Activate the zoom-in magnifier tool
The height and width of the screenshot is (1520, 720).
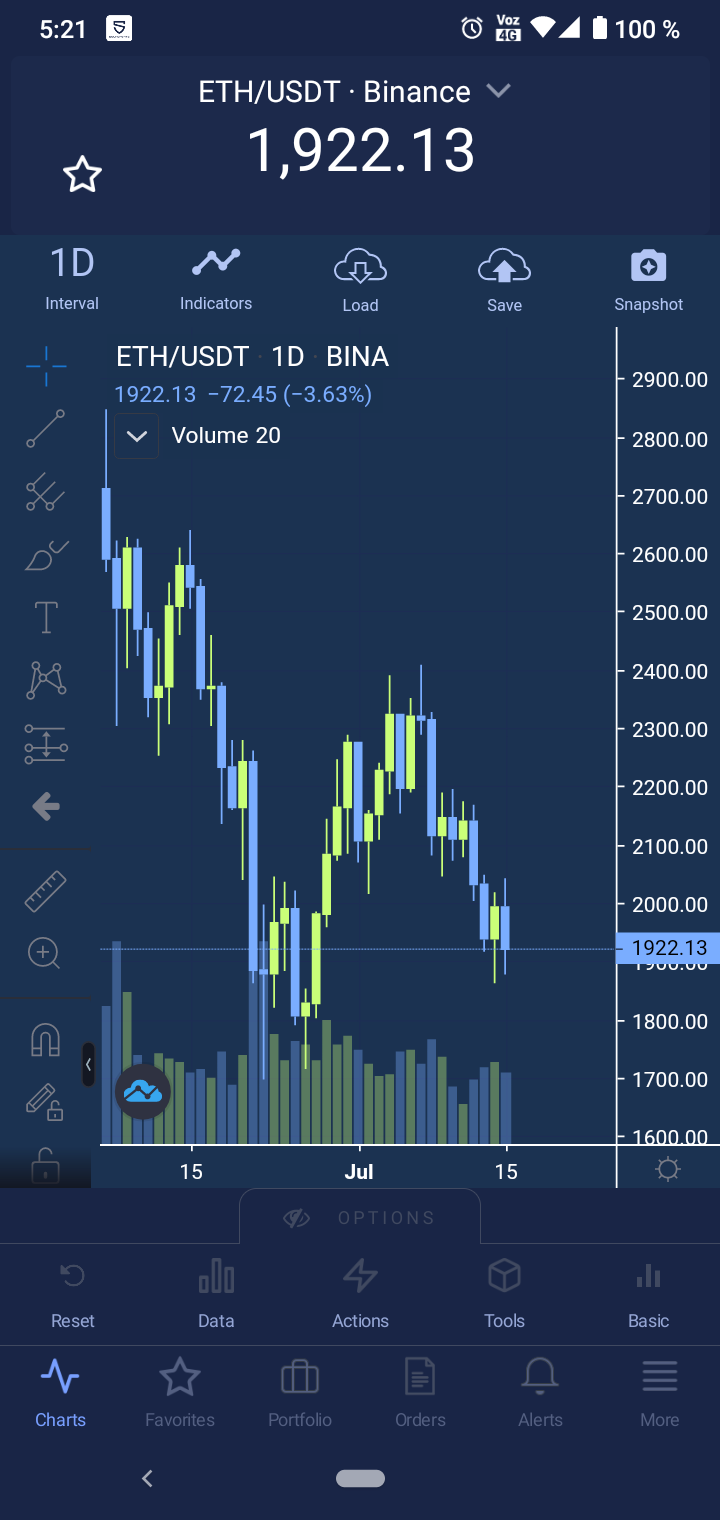[44, 954]
